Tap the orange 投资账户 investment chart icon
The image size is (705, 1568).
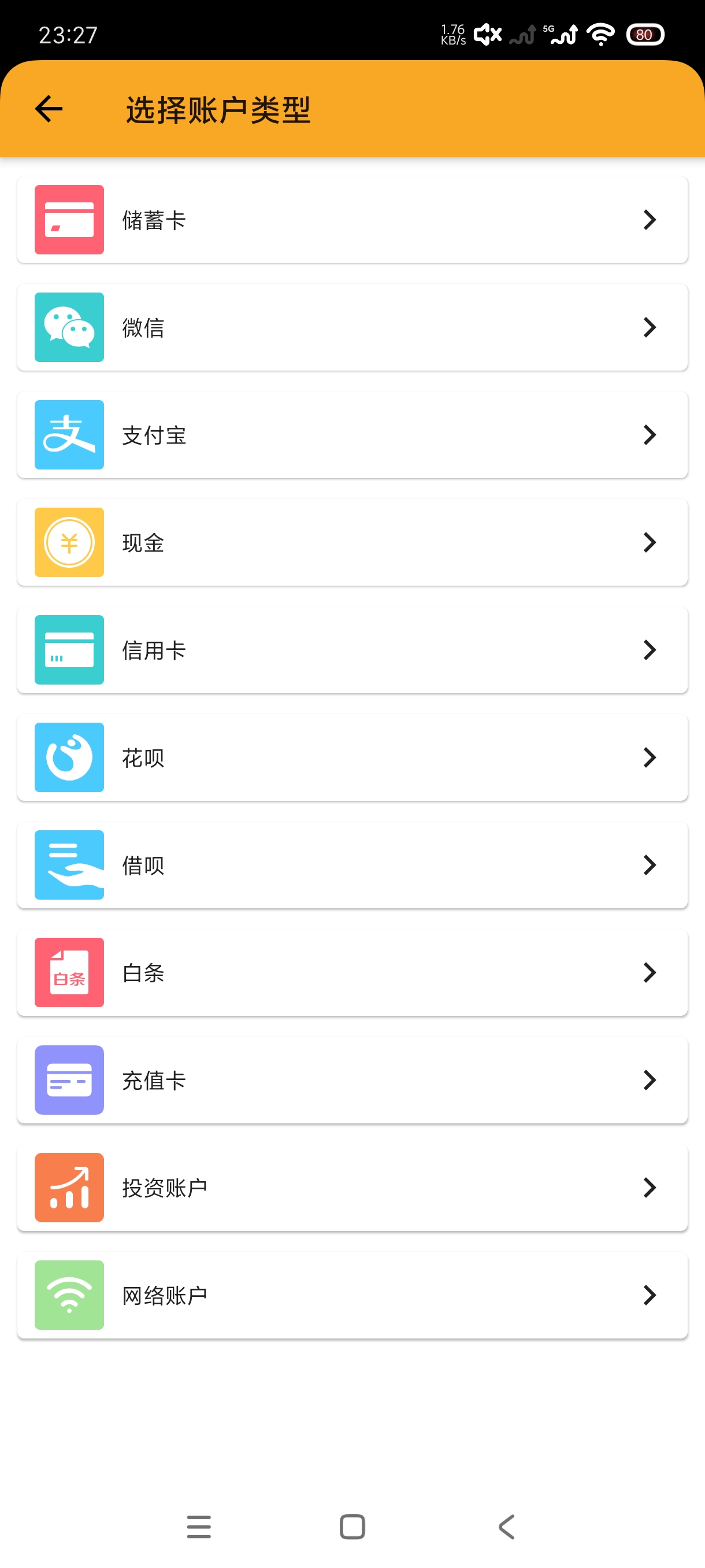69,1186
